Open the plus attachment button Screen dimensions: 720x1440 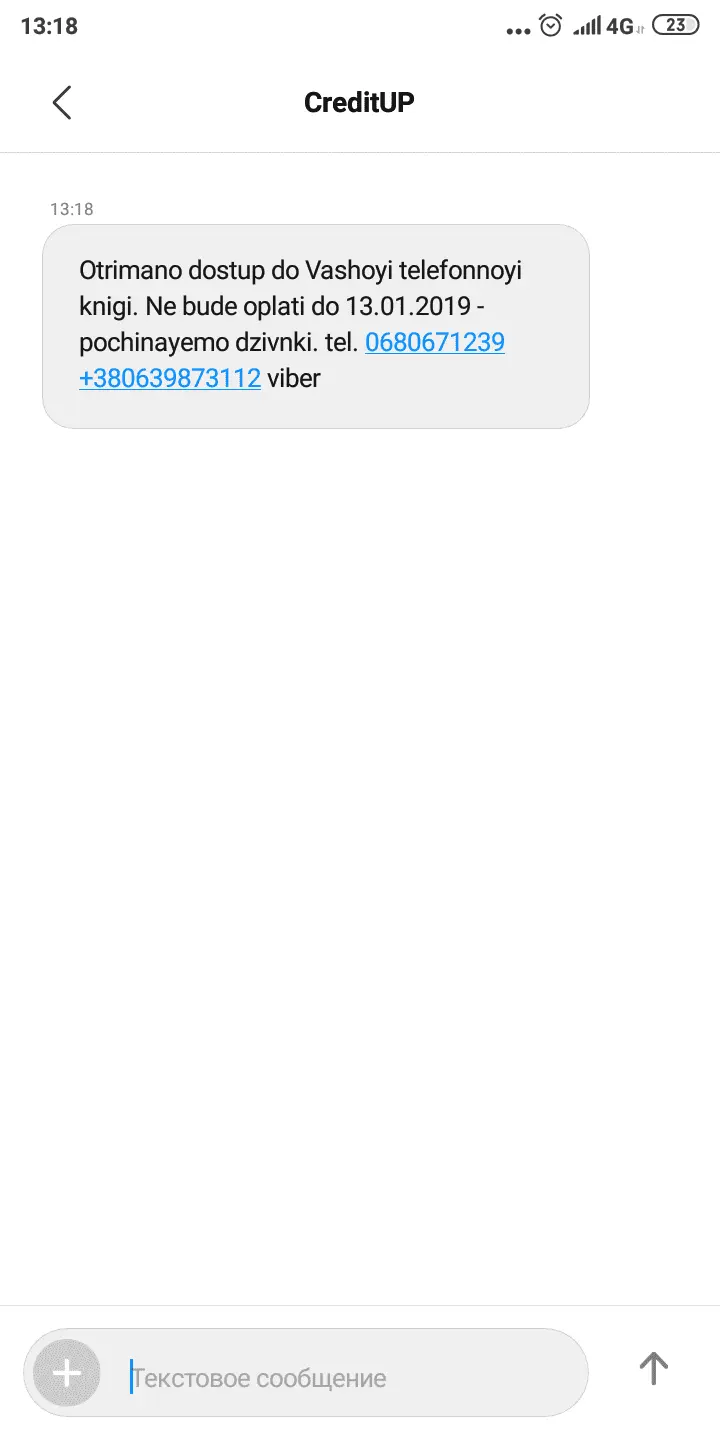pyautogui.click(x=67, y=1373)
